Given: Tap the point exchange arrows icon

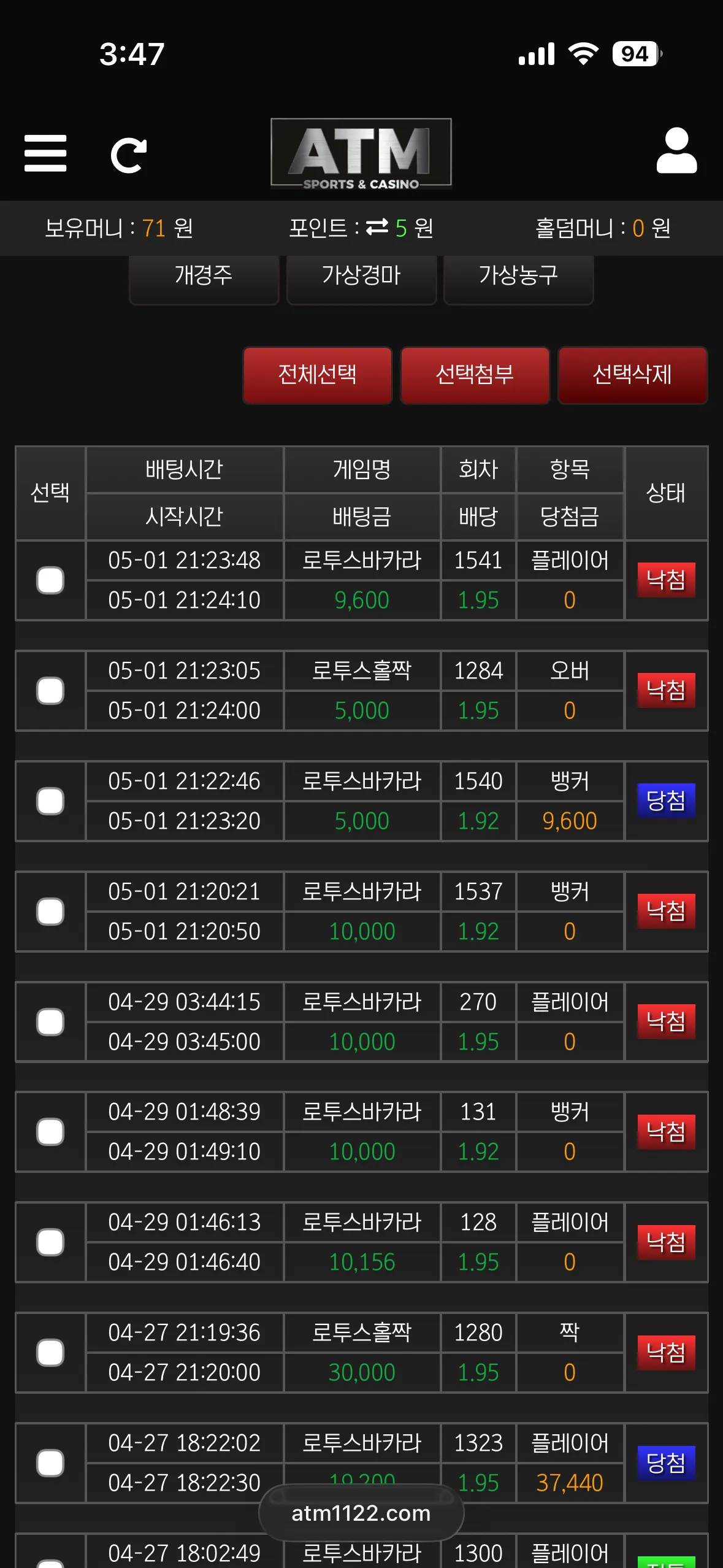Looking at the screenshot, I should 377,228.
